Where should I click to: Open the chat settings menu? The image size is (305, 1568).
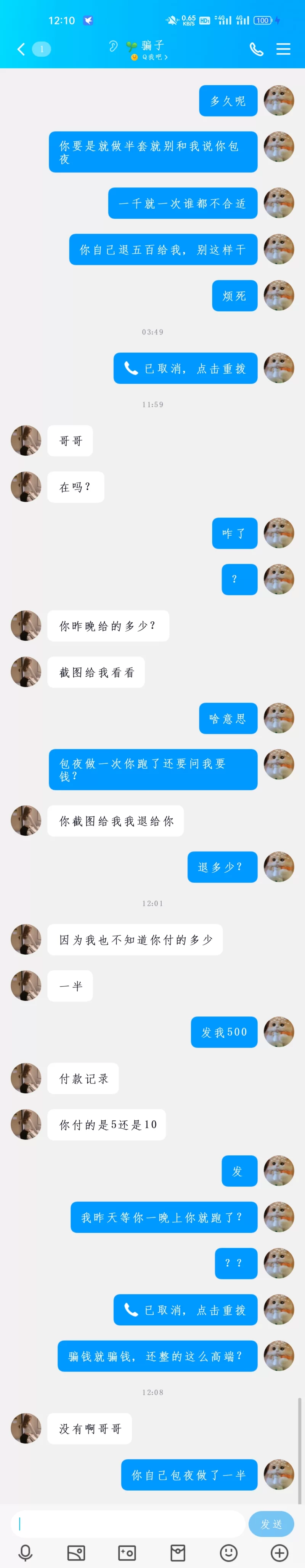point(283,49)
